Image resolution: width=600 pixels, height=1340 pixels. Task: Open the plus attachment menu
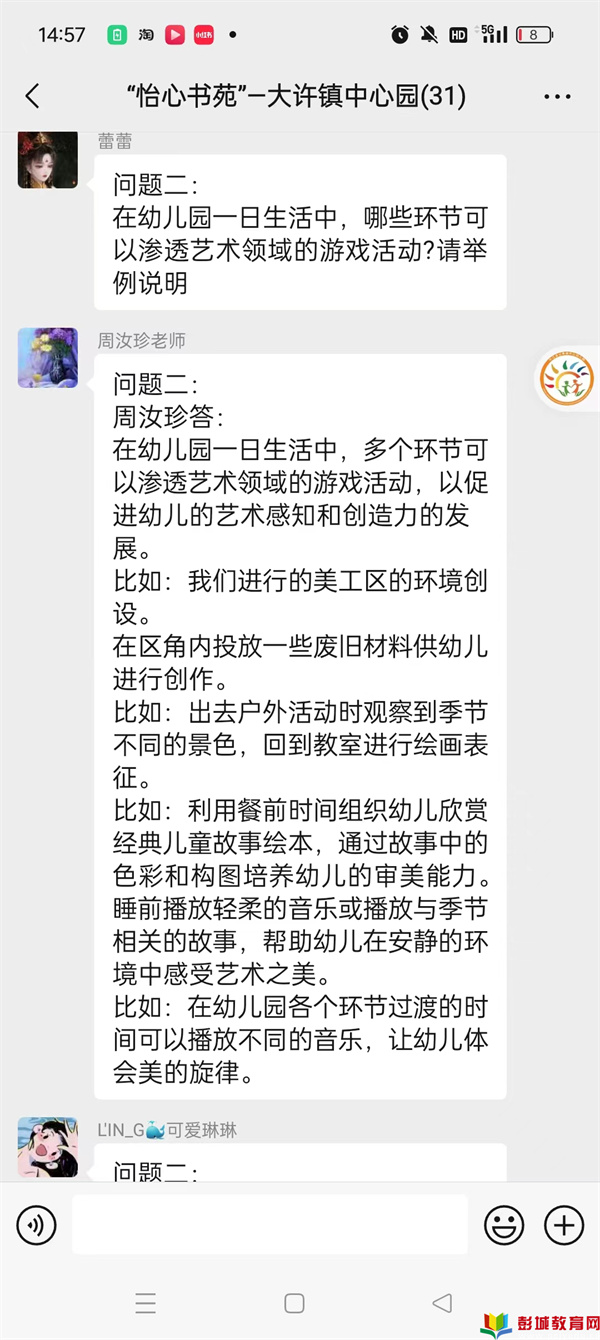563,1225
